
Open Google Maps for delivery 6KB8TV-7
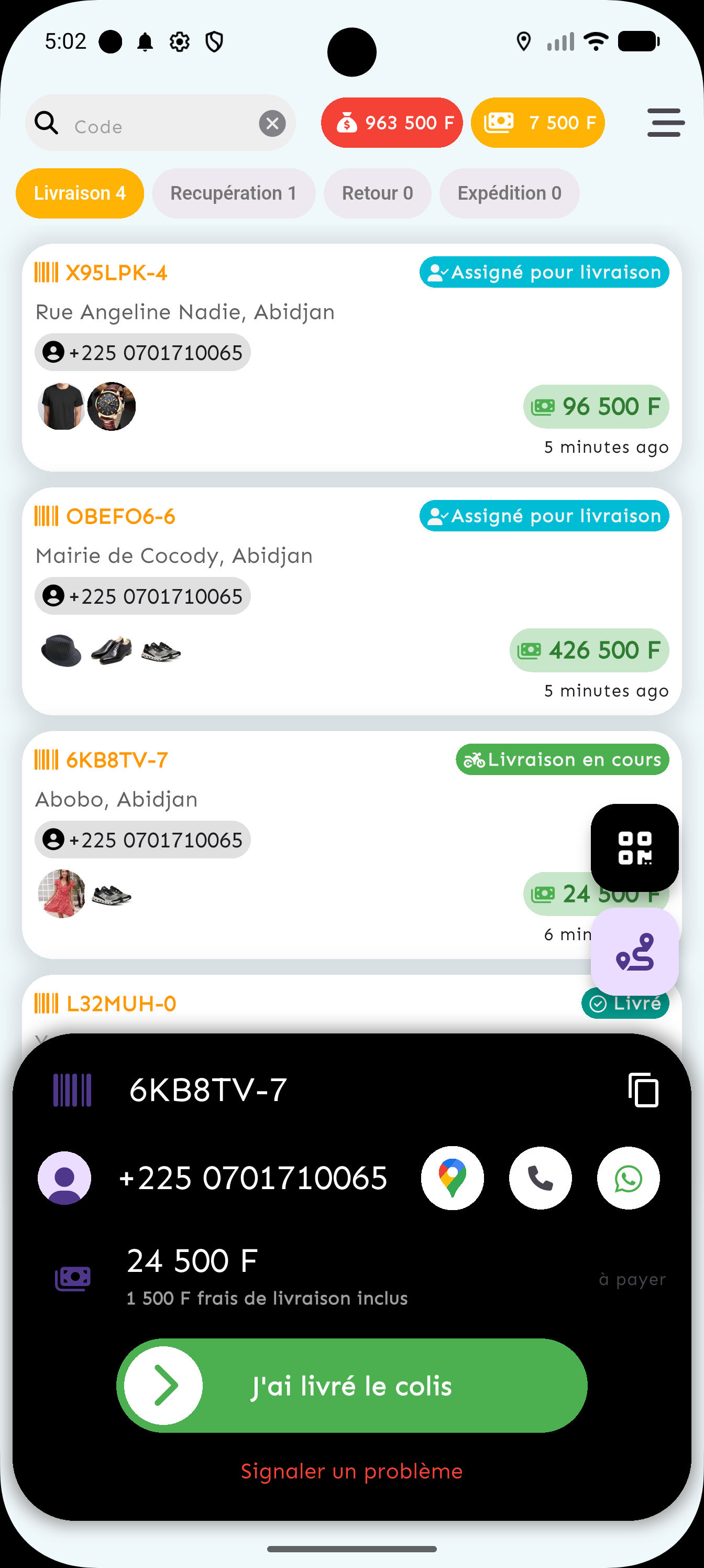[x=452, y=1177]
